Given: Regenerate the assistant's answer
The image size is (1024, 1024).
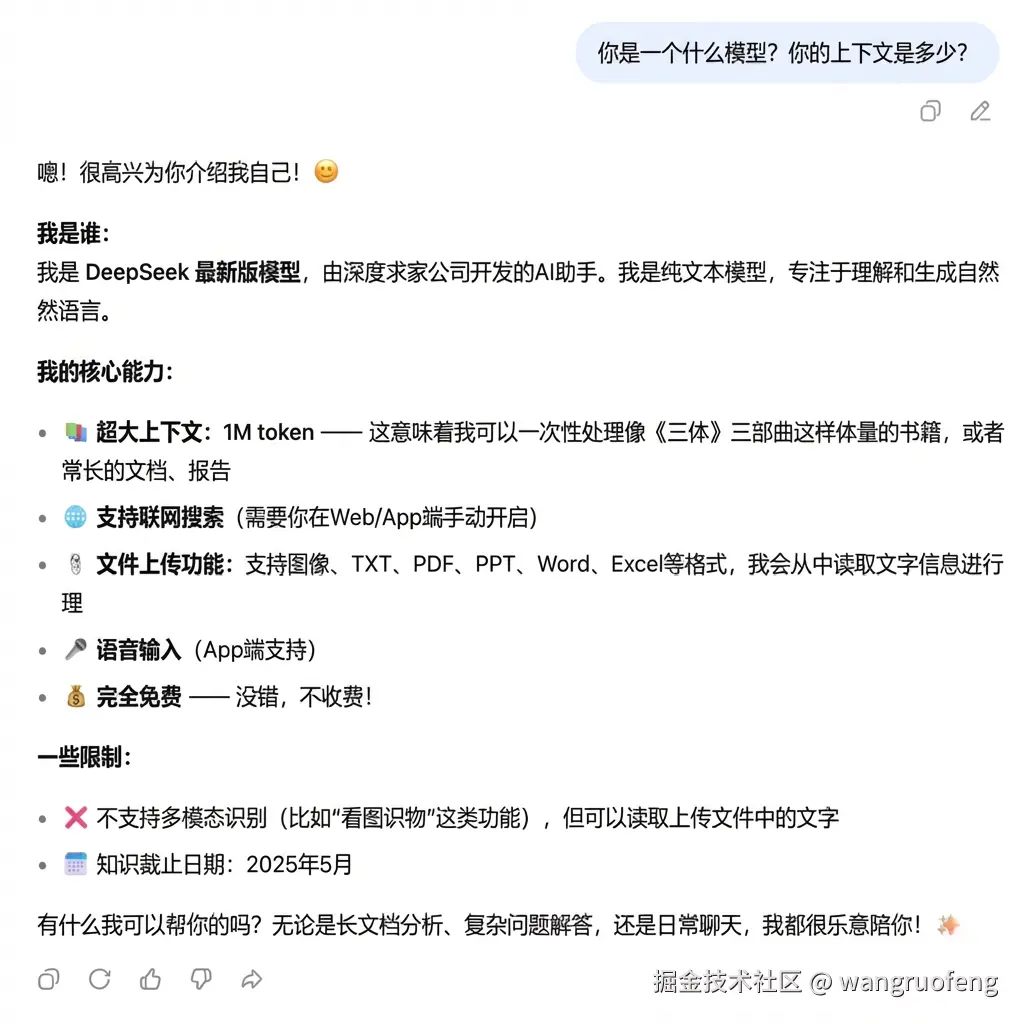Looking at the screenshot, I should 99,979.
